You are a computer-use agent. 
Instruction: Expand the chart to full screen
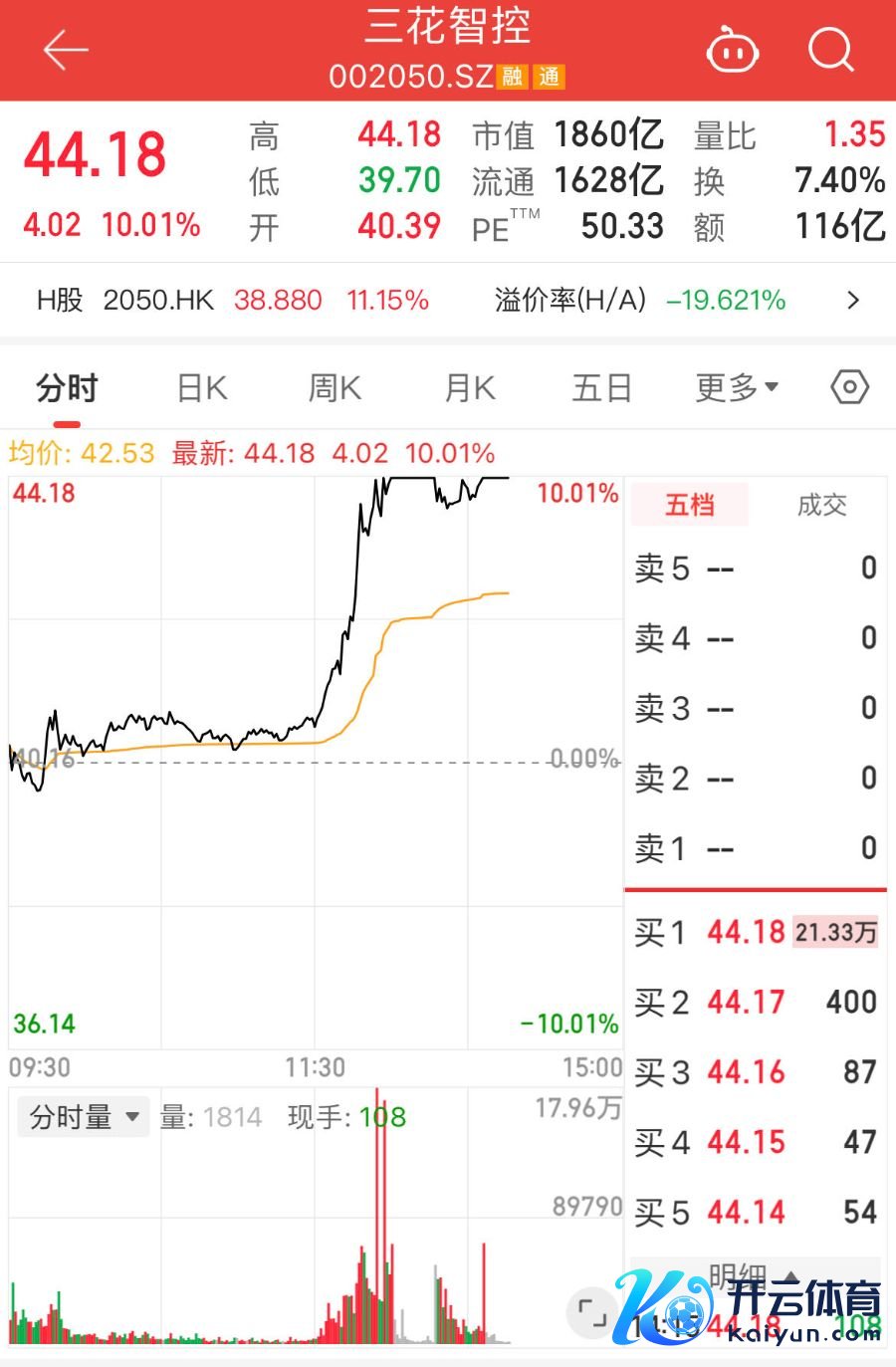[x=592, y=1313]
